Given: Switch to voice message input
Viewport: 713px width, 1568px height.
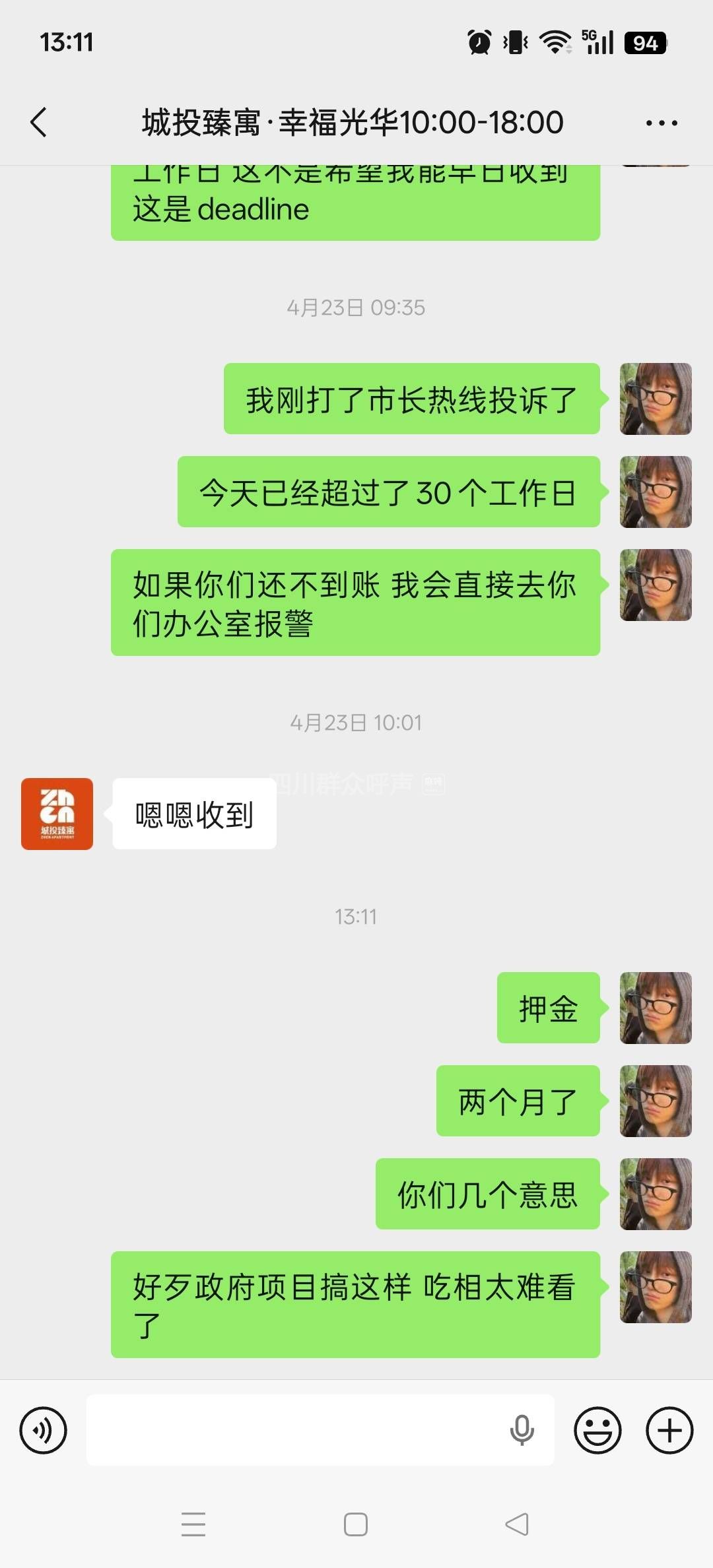Looking at the screenshot, I should point(43,1430).
